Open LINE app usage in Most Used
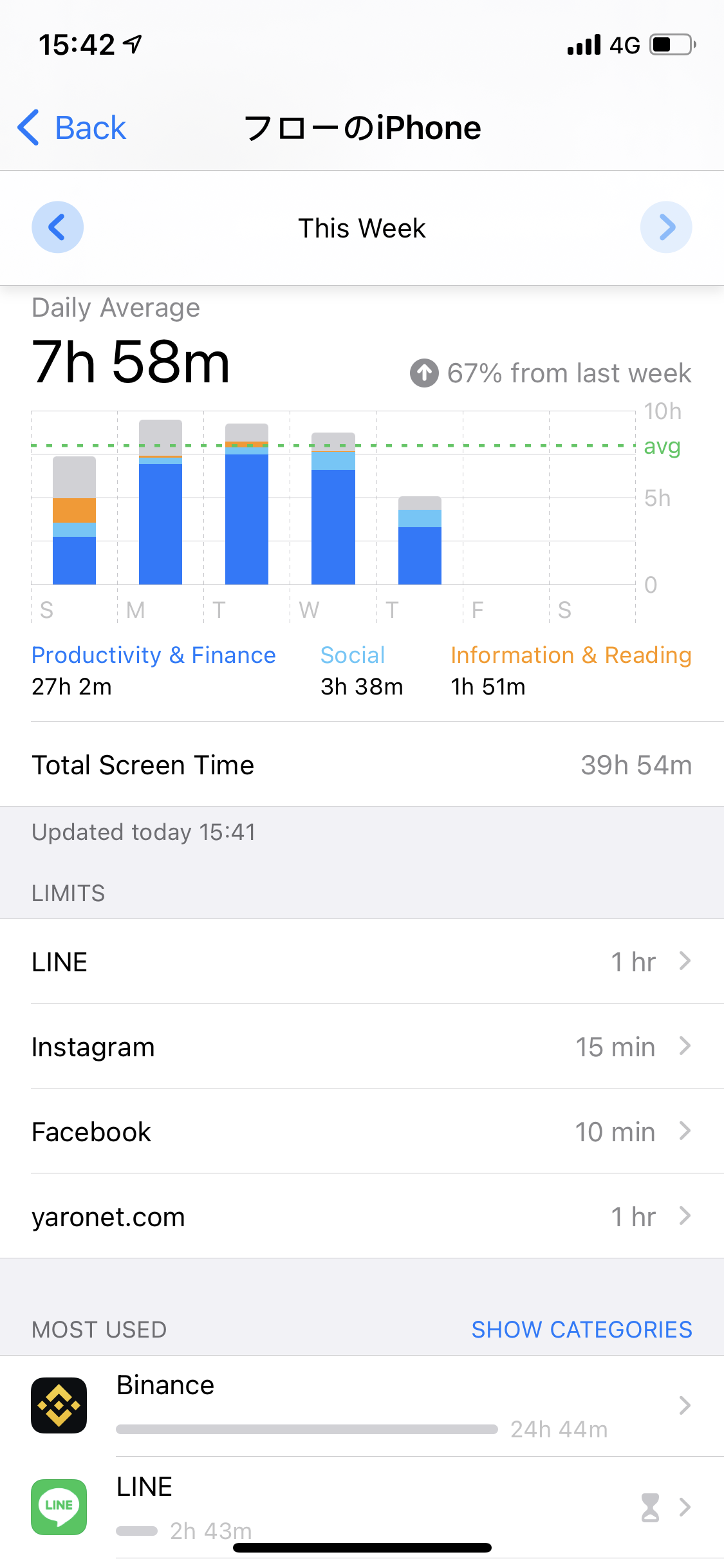This screenshot has height=1568, width=724. click(362, 1506)
